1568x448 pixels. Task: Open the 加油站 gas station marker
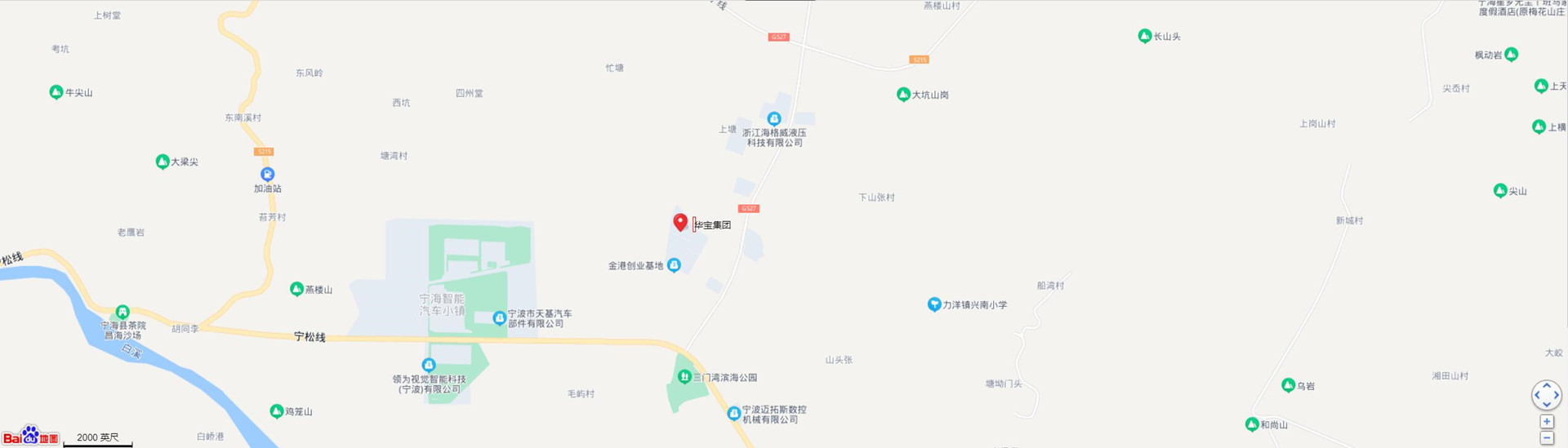coord(267,175)
